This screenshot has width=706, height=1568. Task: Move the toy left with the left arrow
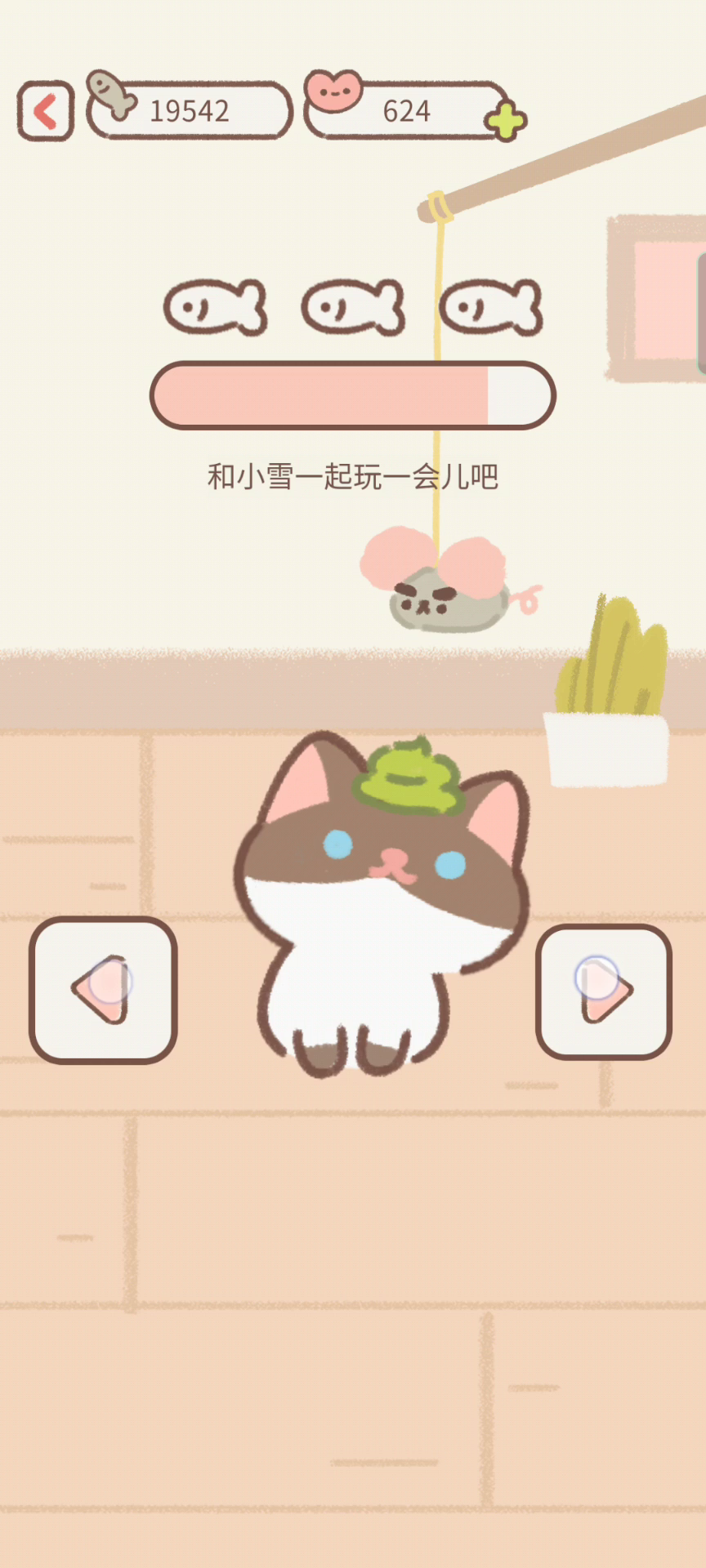(x=103, y=990)
